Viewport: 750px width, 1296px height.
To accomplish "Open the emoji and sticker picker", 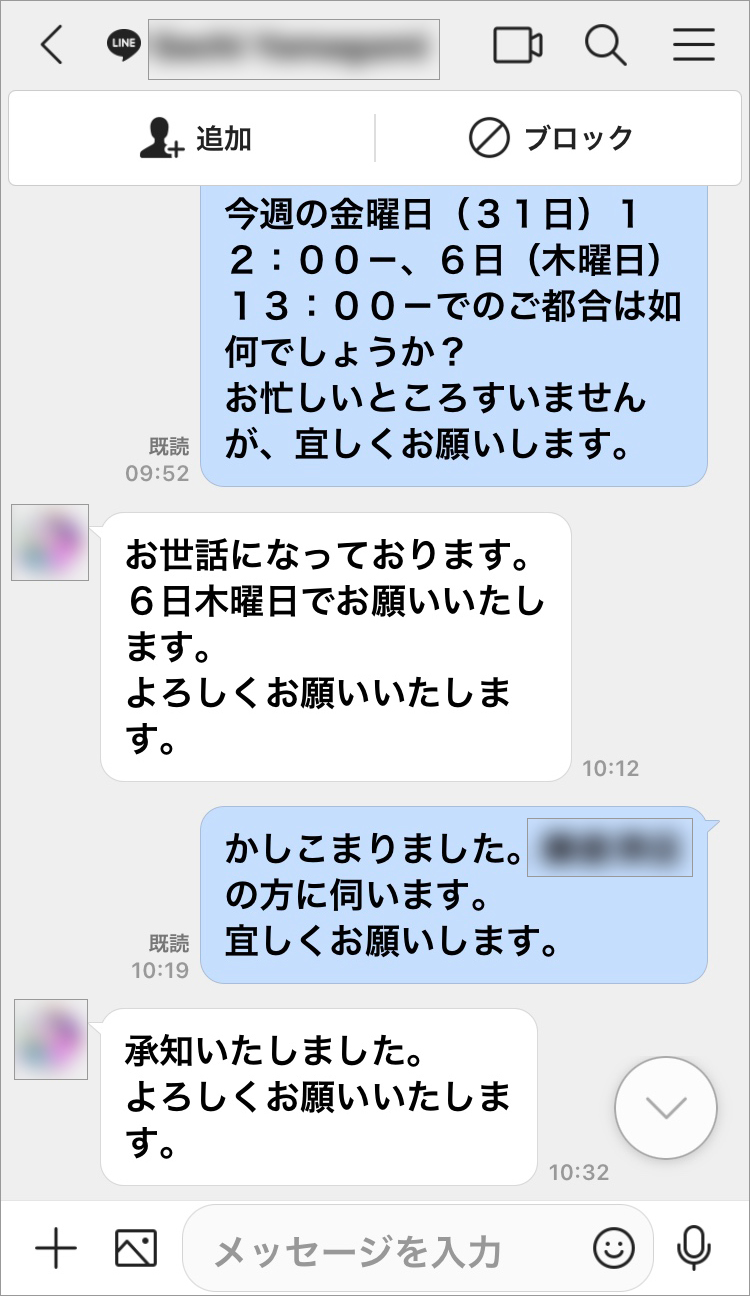I will pyautogui.click(x=613, y=1248).
